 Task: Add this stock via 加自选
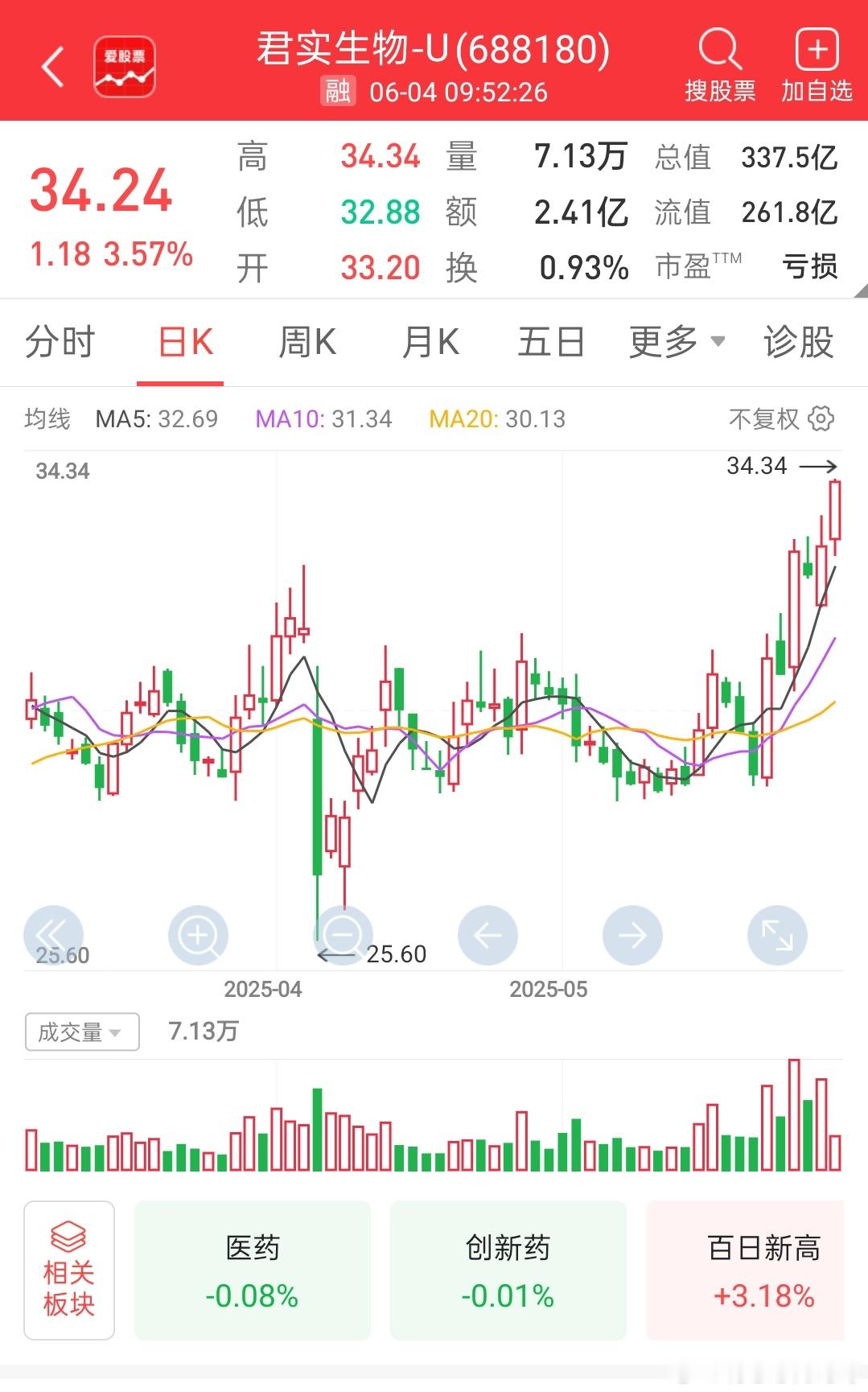(817, 66)
